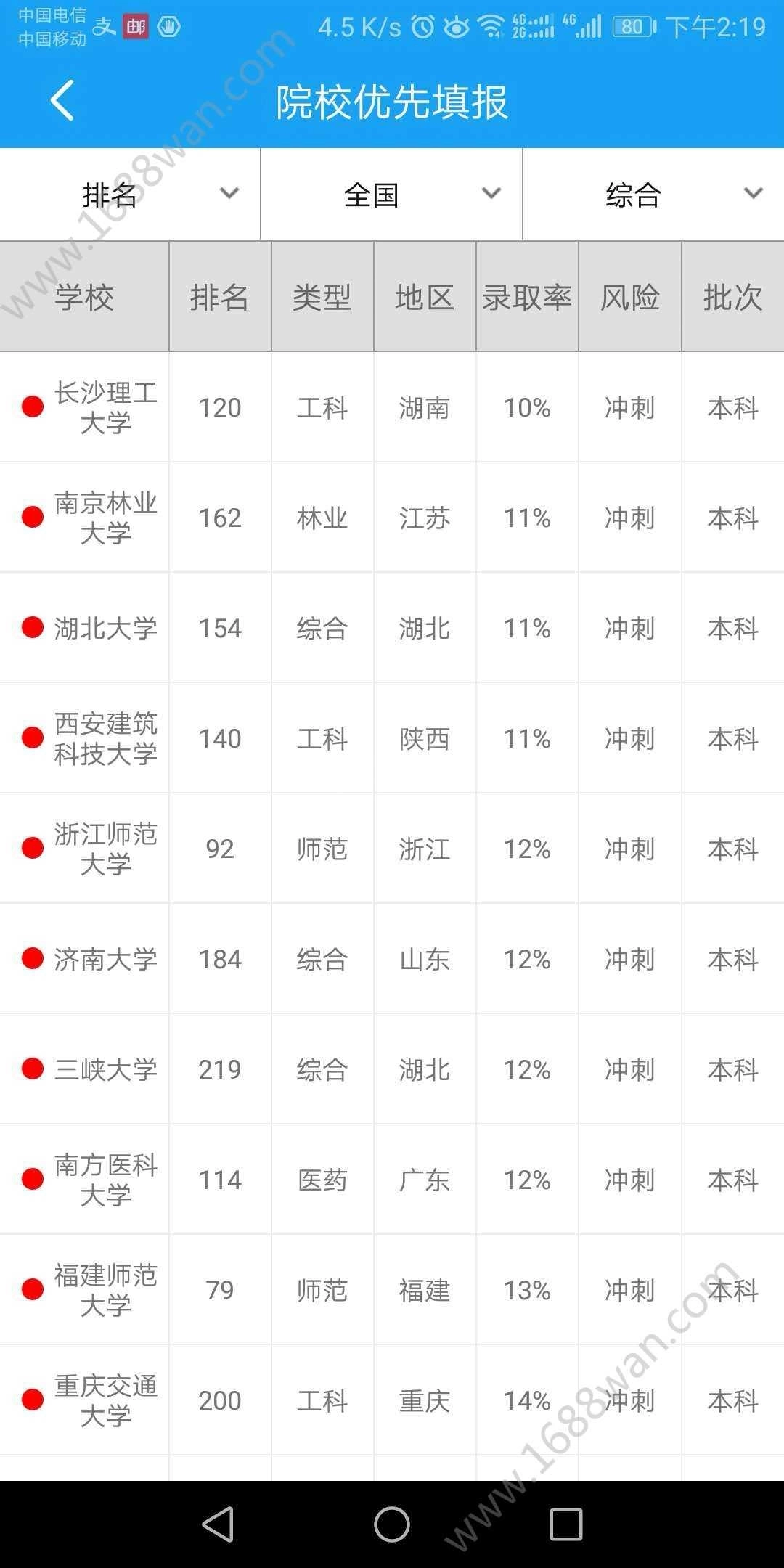Open recent apps with the square button
Screen dimensions: 784x1568
click(x=565, y=1524)
